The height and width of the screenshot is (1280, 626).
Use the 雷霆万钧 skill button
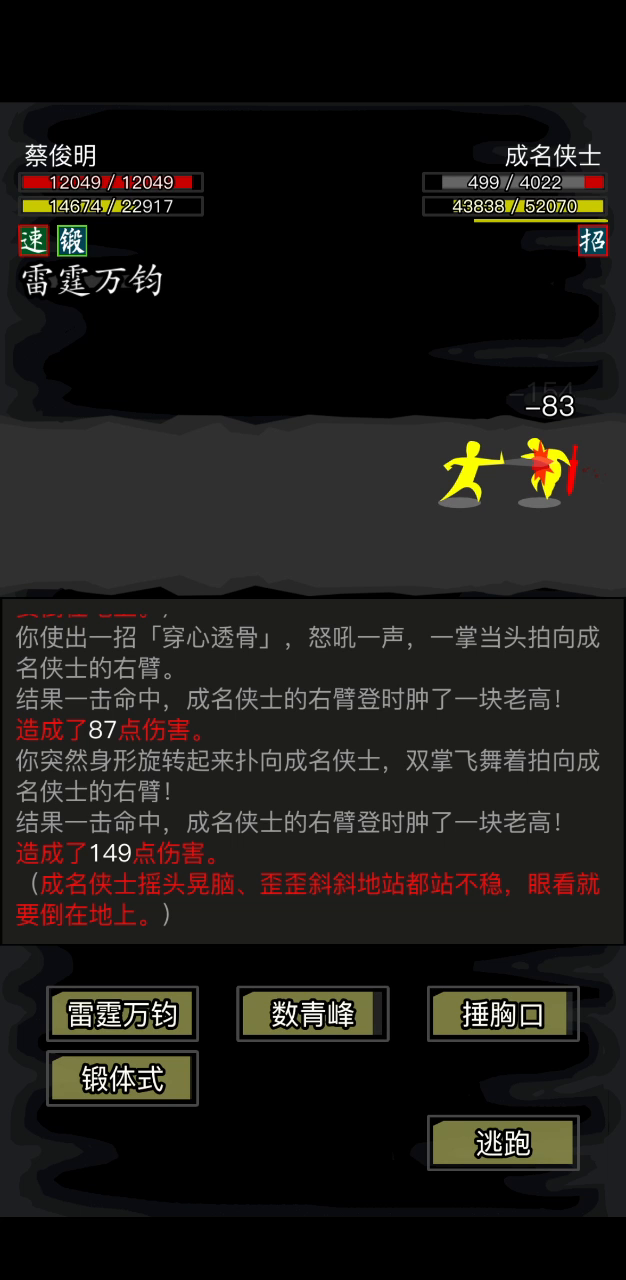pyautogui.click(x=122, y=1014)
